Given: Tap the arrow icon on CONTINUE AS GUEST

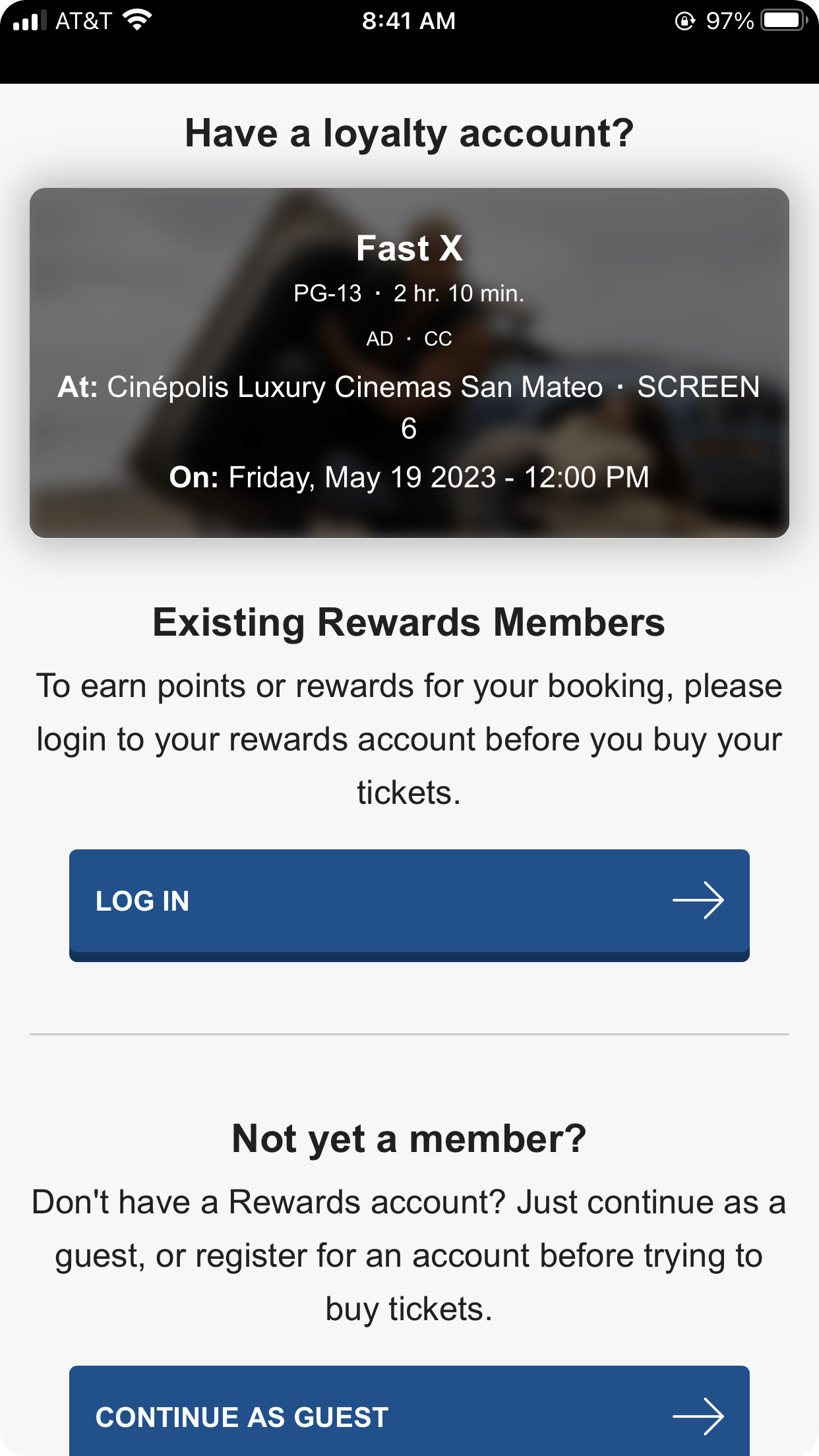Looking at the screenshot, I should 700,1416.
